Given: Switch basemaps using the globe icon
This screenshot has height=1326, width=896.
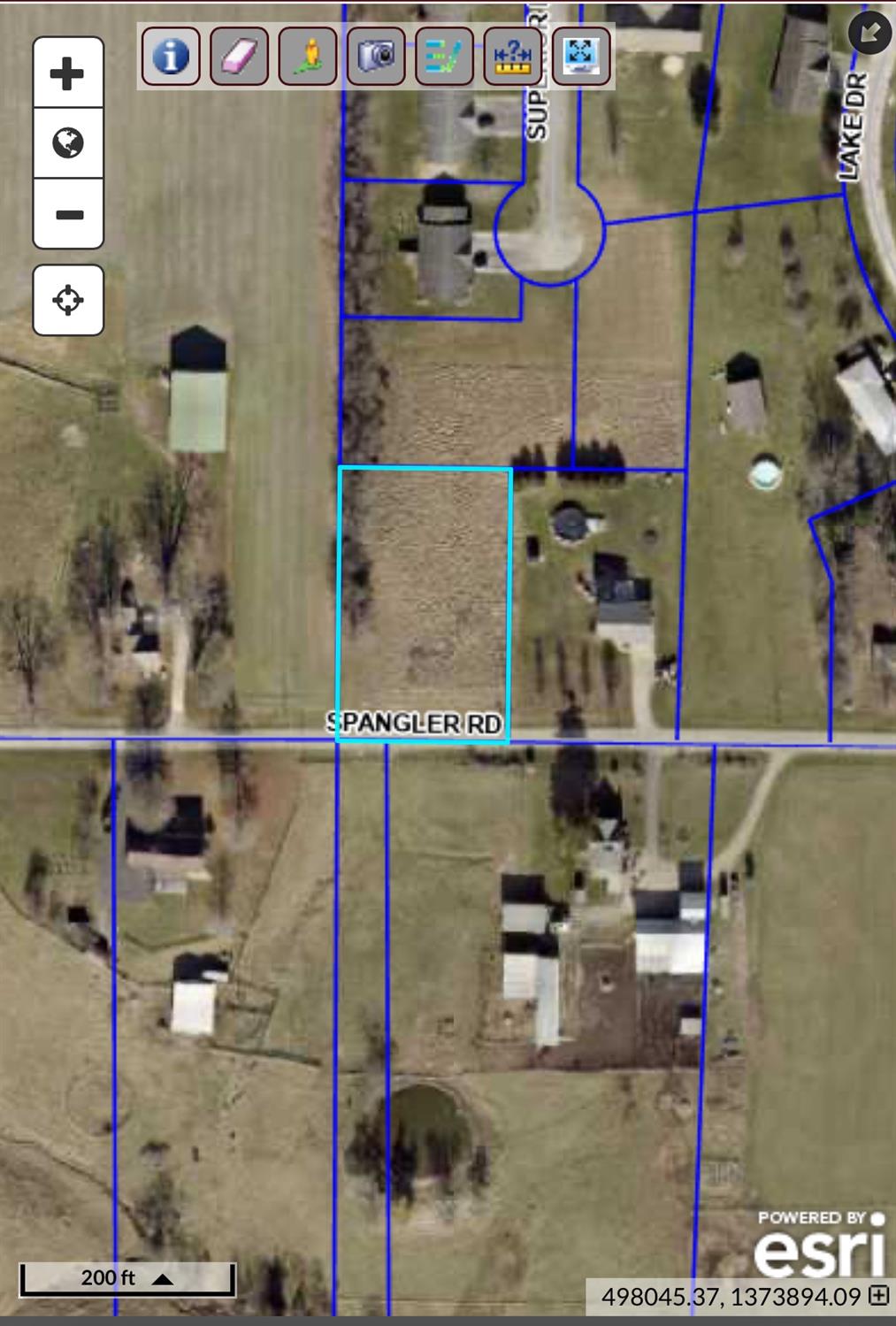Looking at the screenshot, I should (x=69, y=142).
